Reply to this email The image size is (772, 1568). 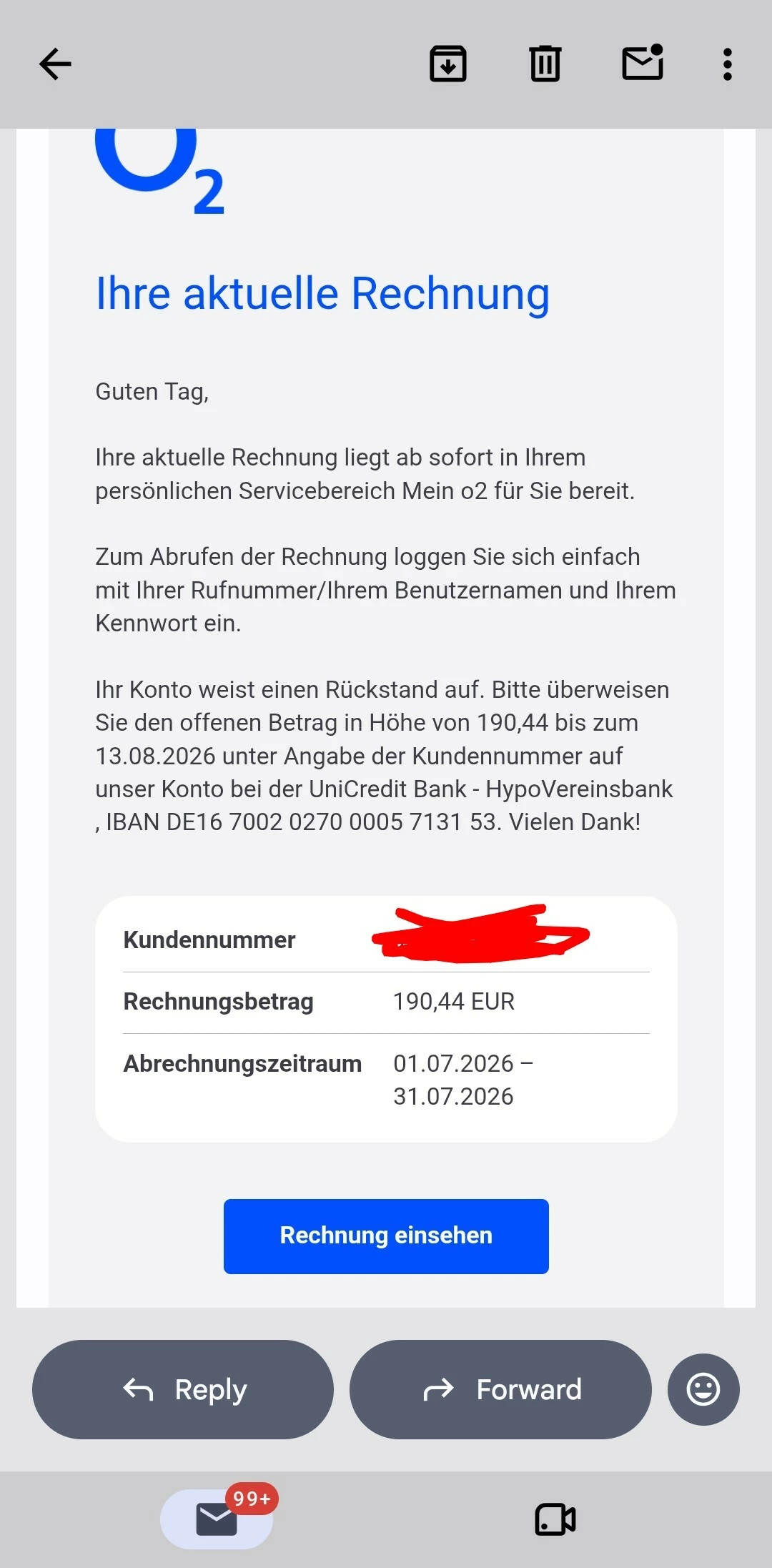pyautogui.click(x=183, y=1389)
